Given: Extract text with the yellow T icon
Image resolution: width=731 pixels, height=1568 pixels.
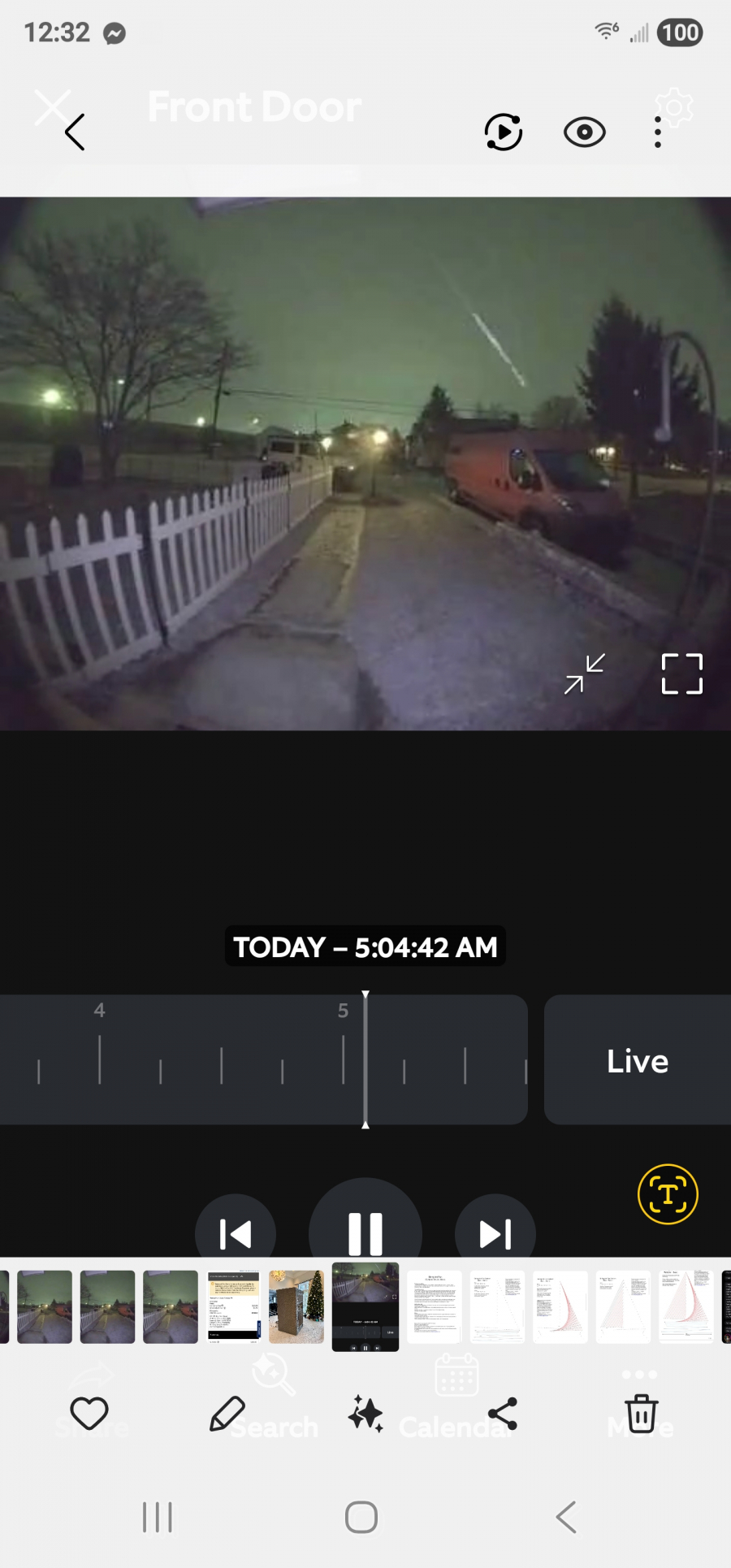Looking at the screenshot, I should 668,1194.
